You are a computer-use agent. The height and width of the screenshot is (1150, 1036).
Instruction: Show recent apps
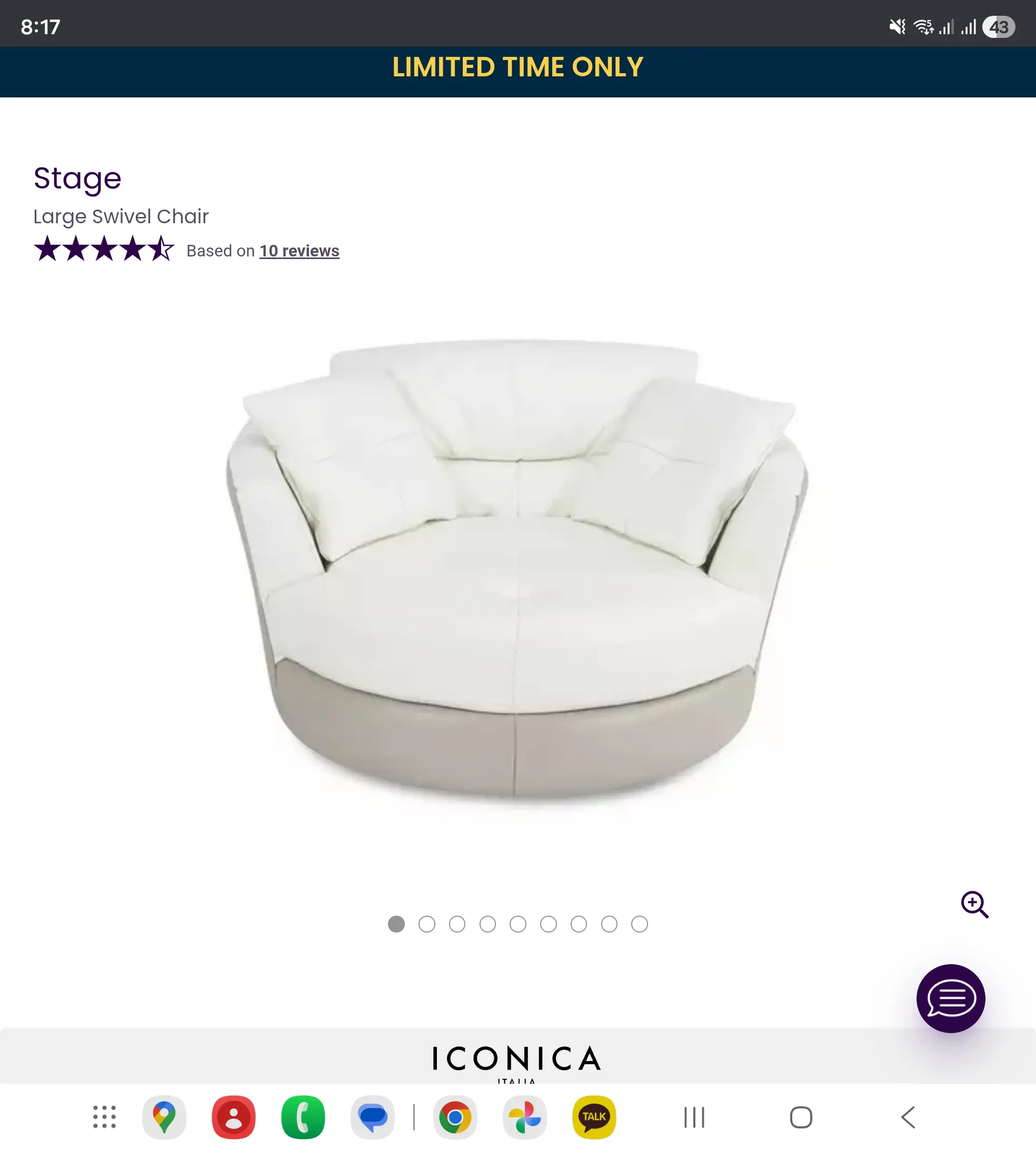pos(694,1117)
